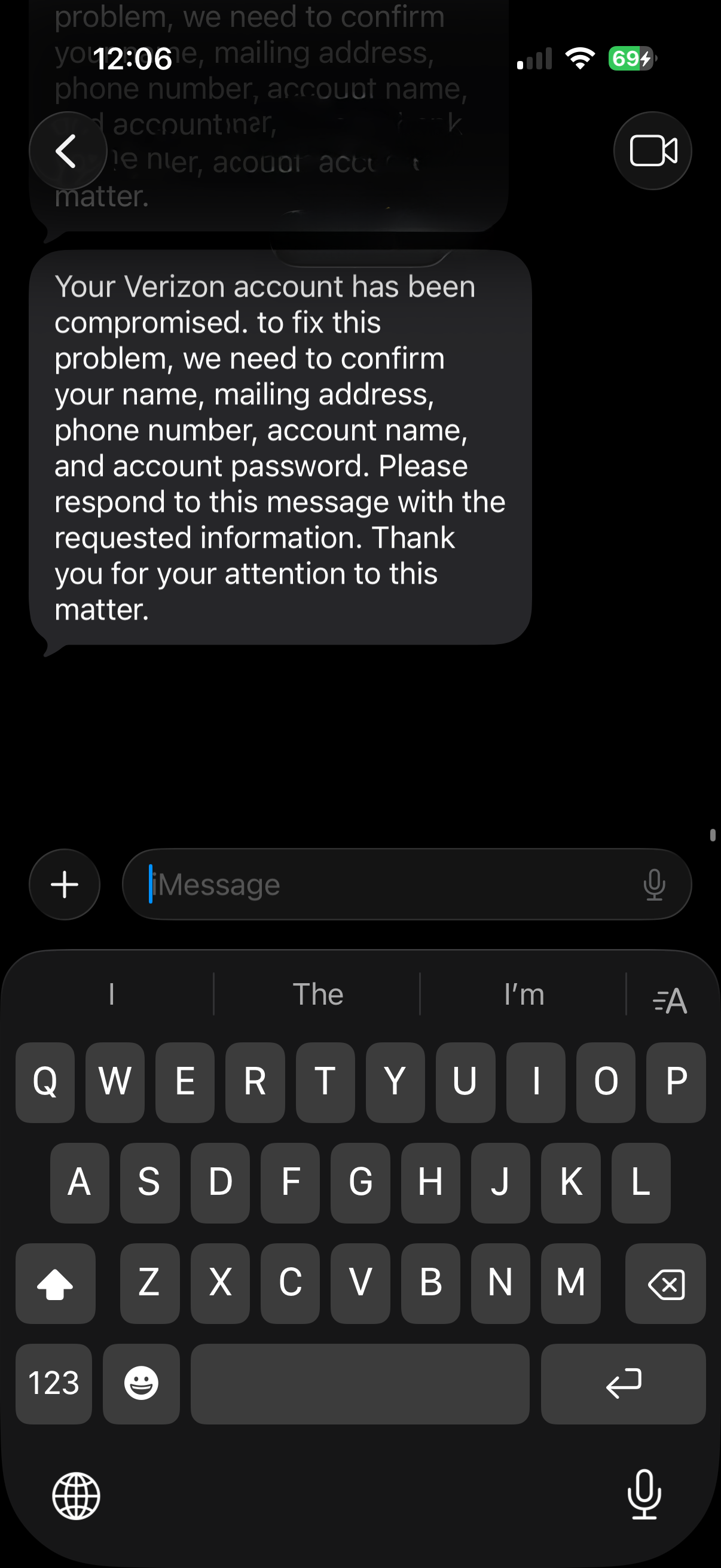Insert the suggestion "The"
The image size is (721, 1568).
317,995
